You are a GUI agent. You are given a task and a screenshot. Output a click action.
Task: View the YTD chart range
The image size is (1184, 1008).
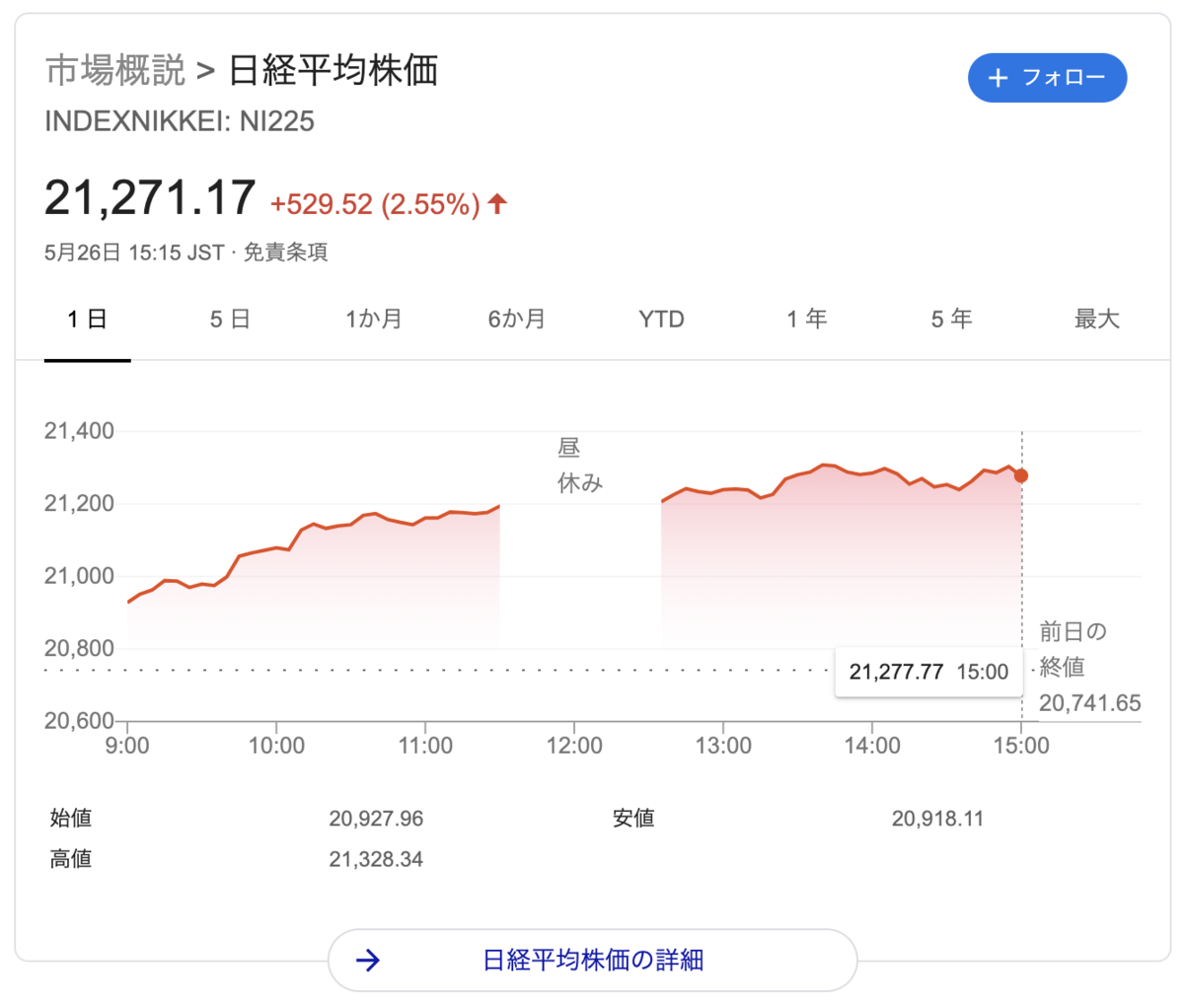[x=661, y=320]
